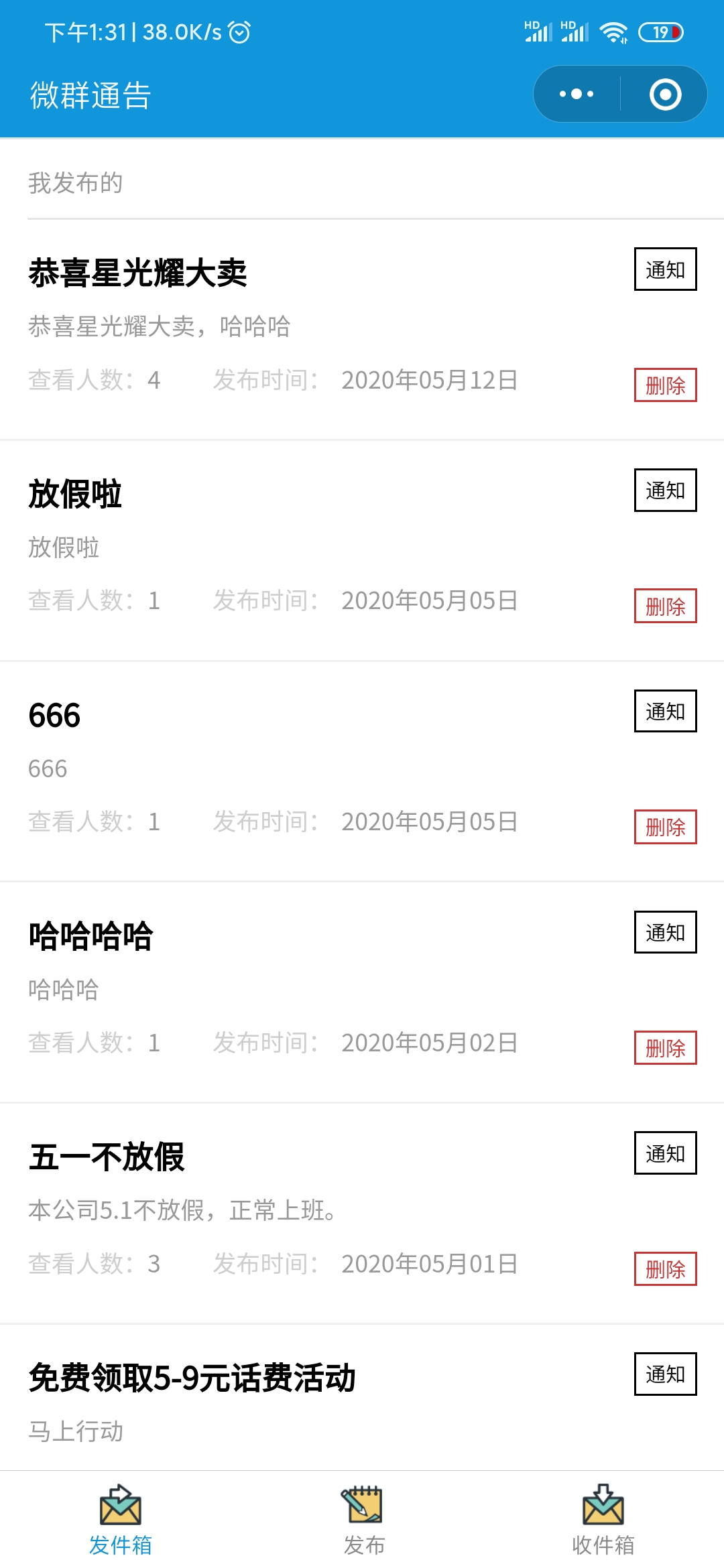Close the mini program with the circle icon
This screenshot has width=724, height=1568.
[665, 94]
